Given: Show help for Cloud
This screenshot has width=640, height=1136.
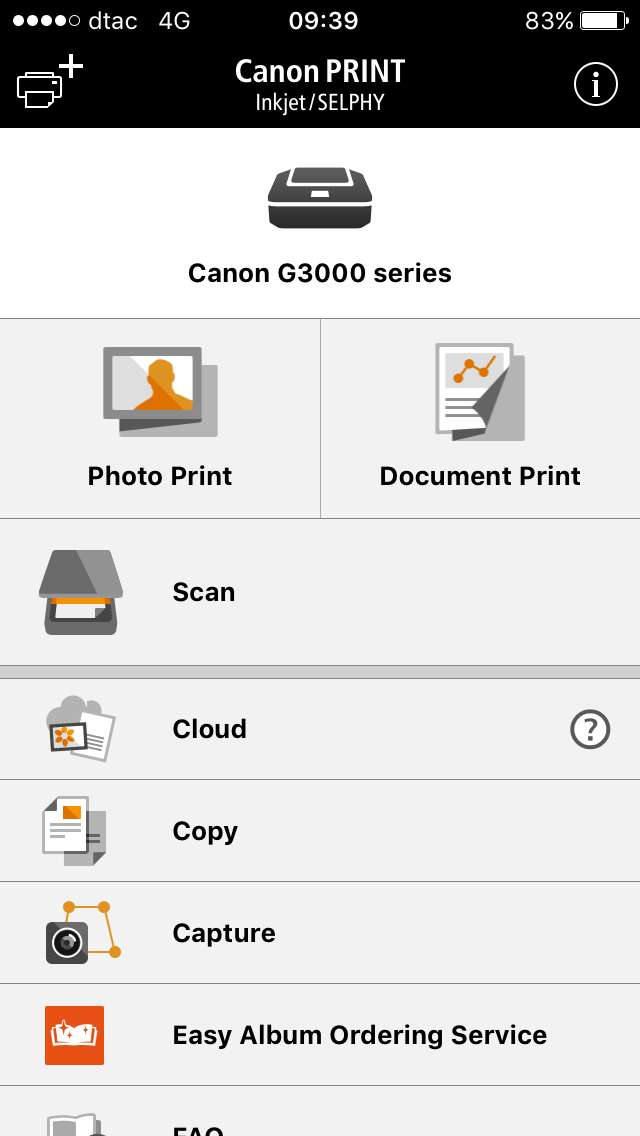Looking at the screenshot, I should [x=590, y=729].
